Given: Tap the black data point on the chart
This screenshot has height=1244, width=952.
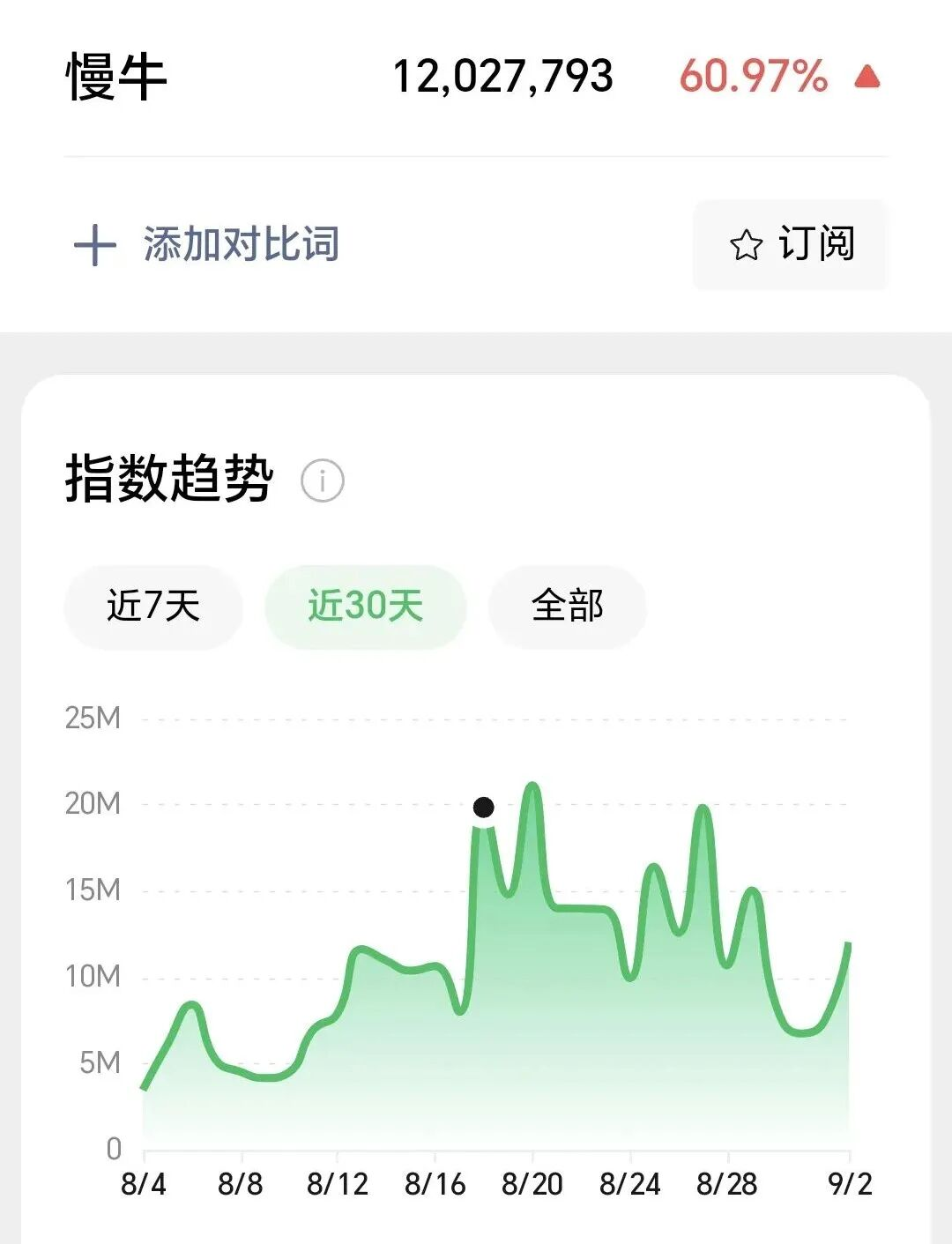Looking at the screenshot, I should pyautogui.click(x=483, y=807).
